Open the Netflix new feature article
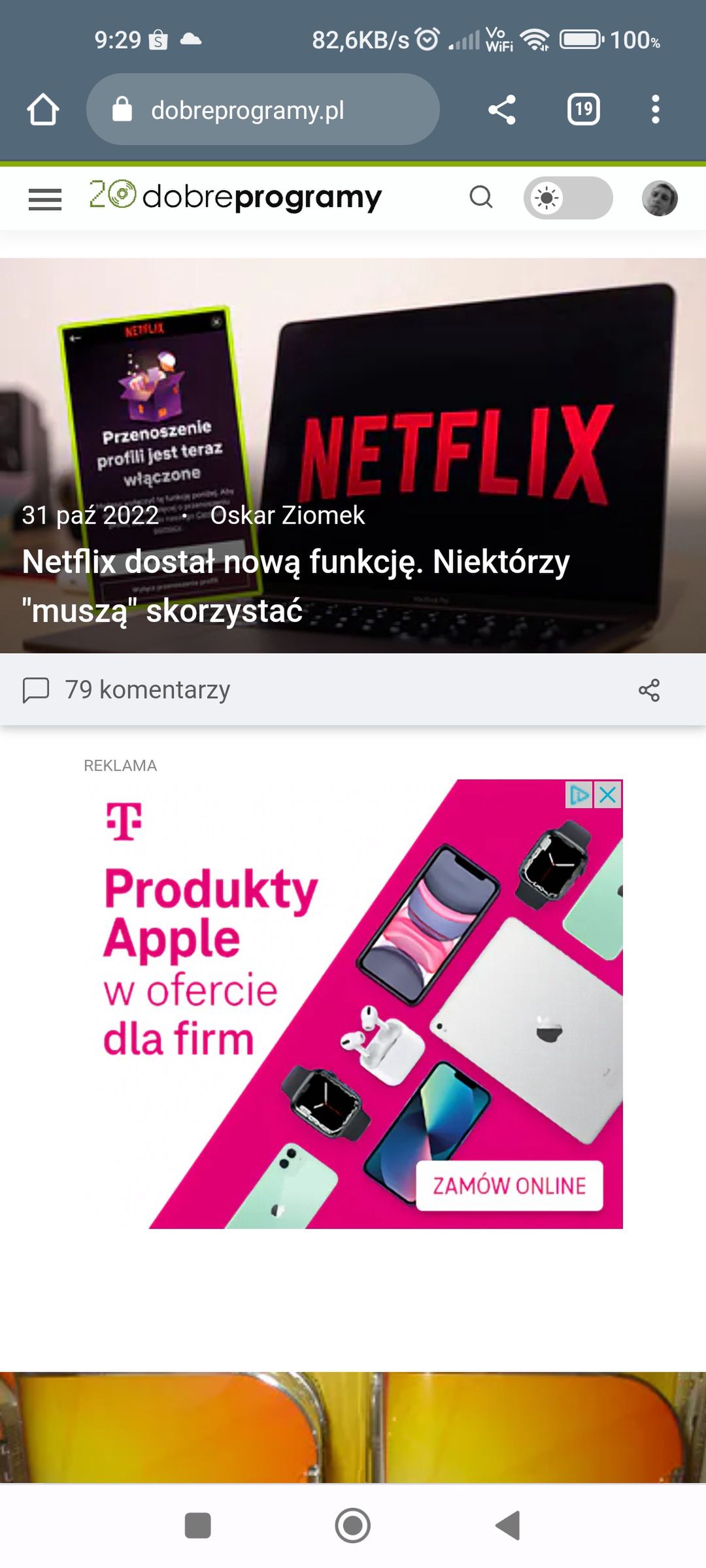 [x=295, y=586]
